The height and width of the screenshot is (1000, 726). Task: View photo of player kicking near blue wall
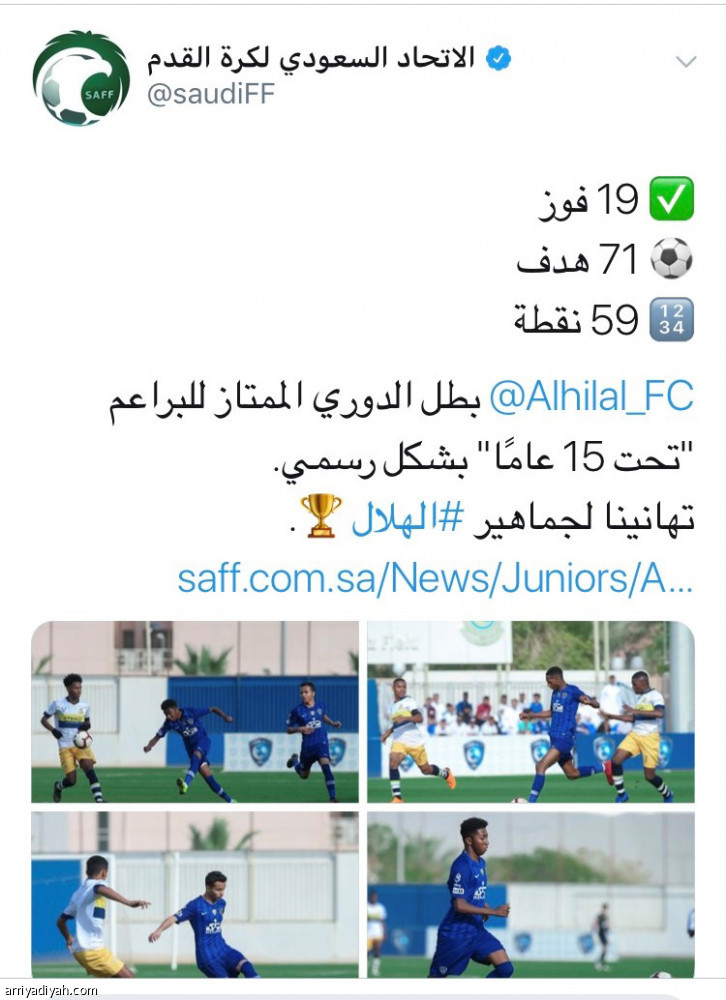click(x=195, y=712)
